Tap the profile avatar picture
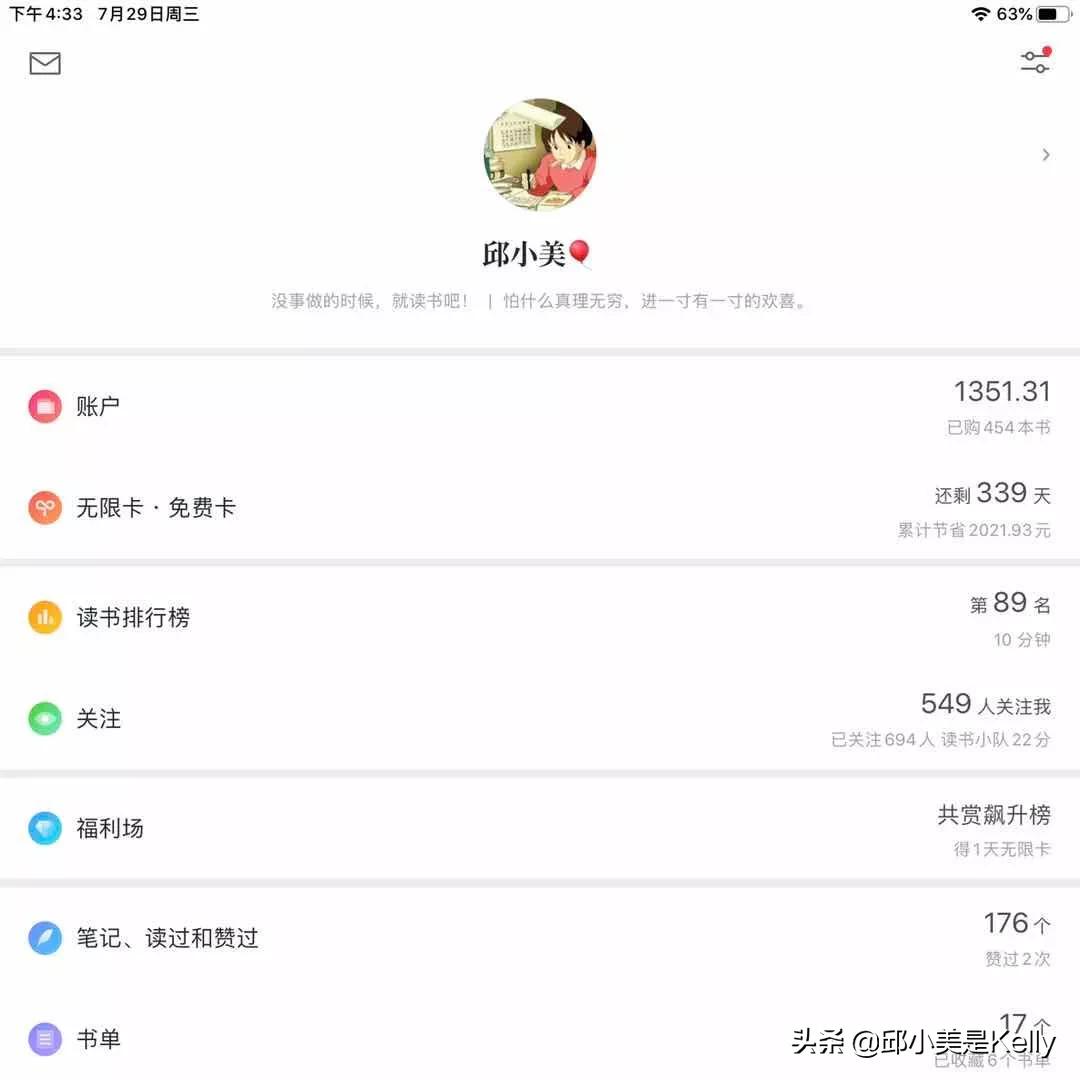 pyautogui.click(x=539, y=155)
